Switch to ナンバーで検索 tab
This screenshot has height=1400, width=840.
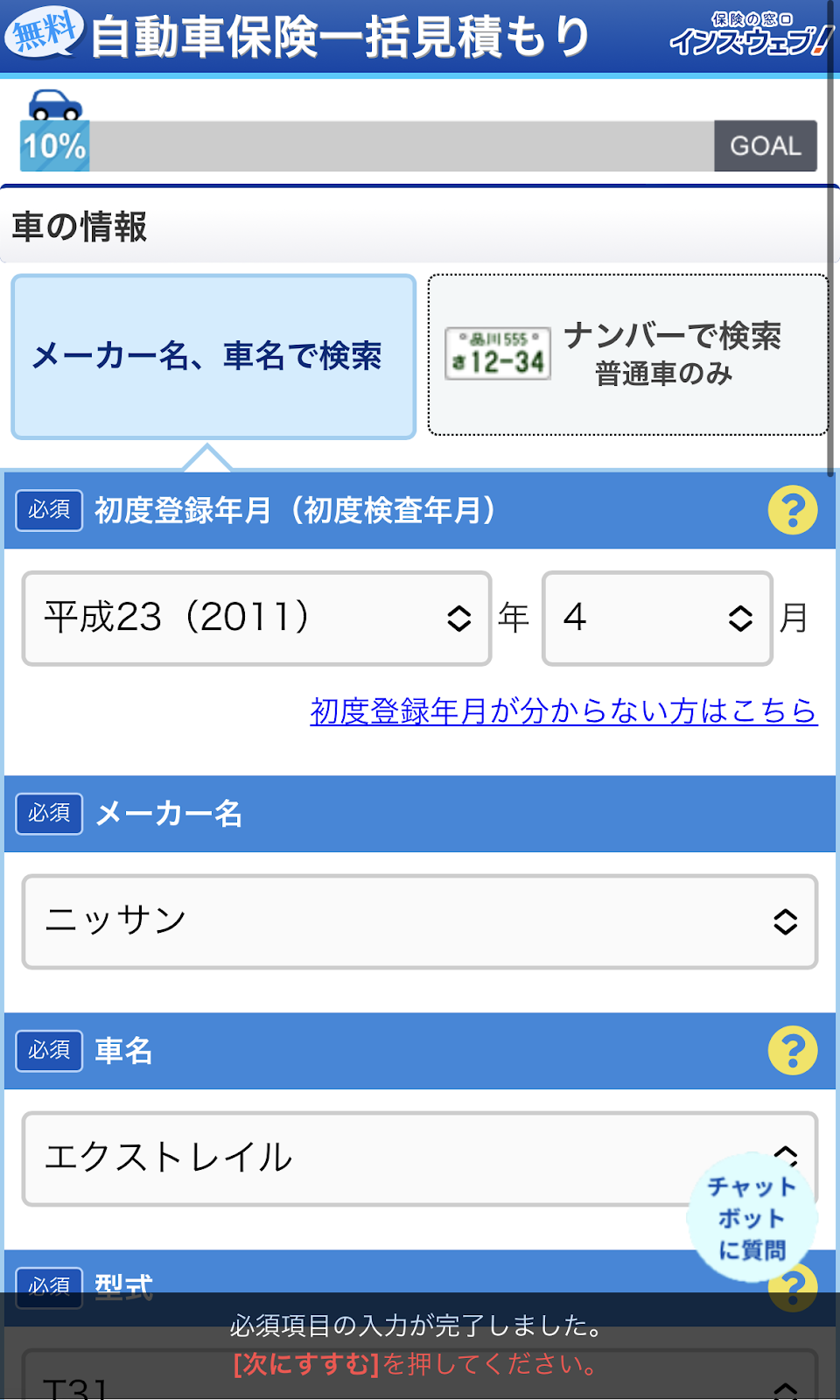[628, 354]
